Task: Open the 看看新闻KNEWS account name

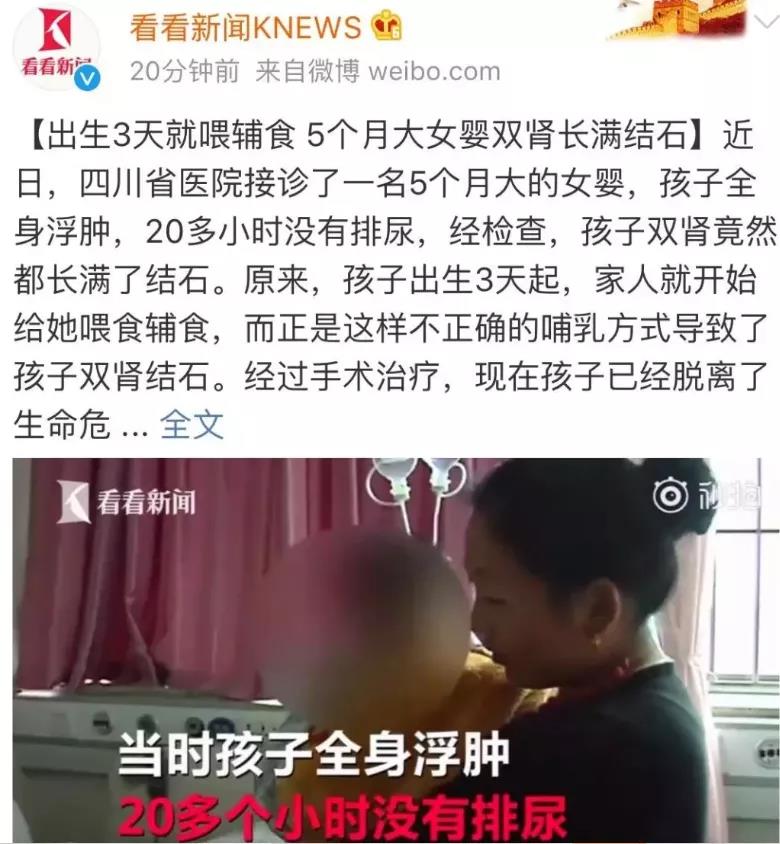Action: tap(245, 27)
